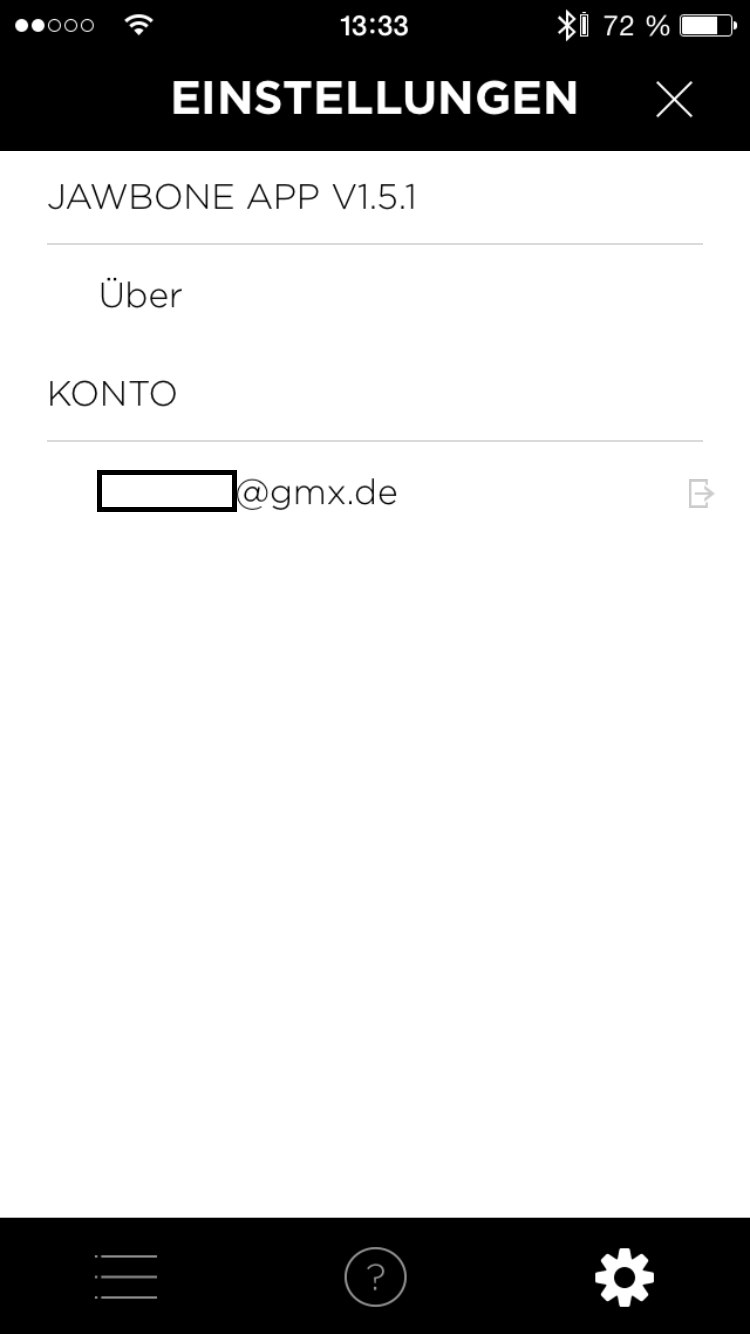Open the gmx.de account row

(375, 492)
